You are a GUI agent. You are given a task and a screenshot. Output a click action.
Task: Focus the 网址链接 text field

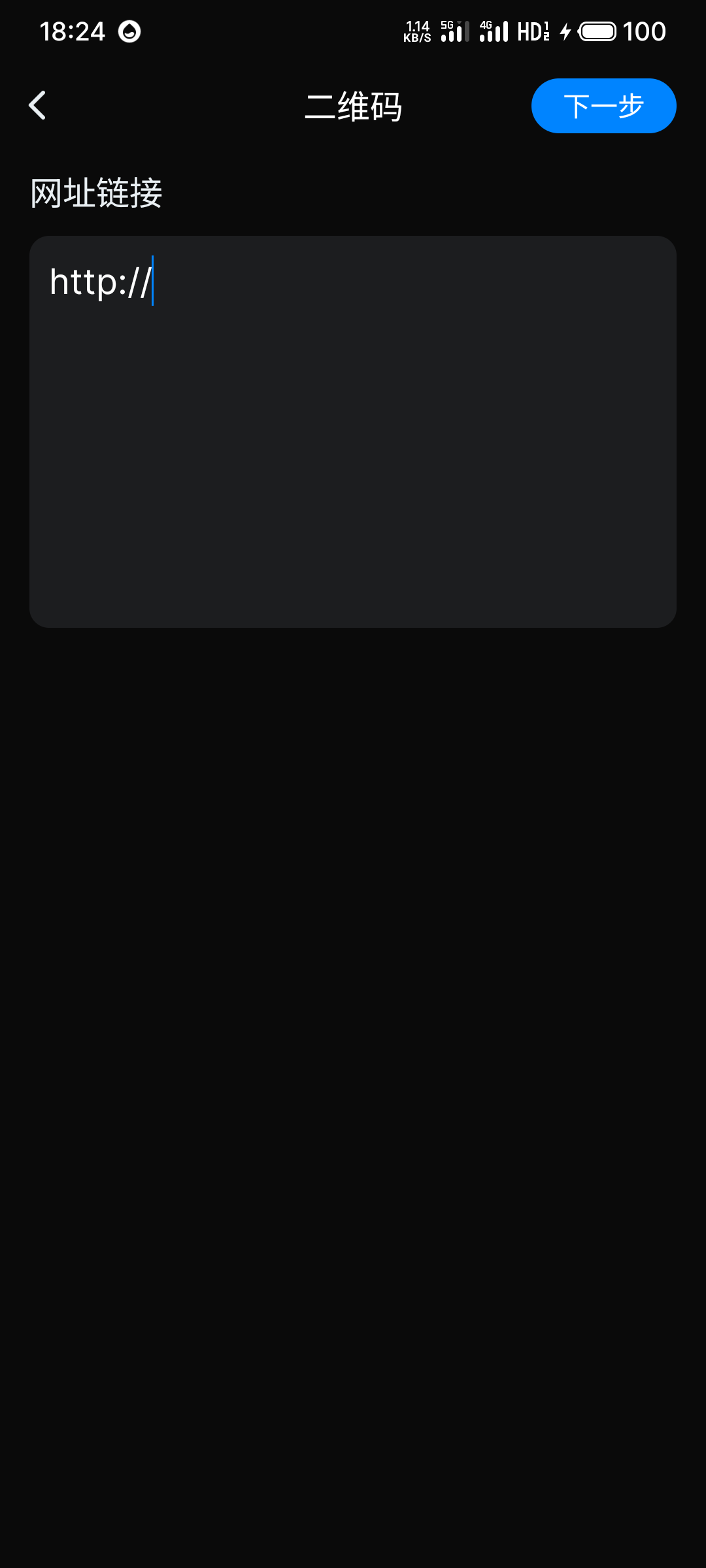click(353, 432)
